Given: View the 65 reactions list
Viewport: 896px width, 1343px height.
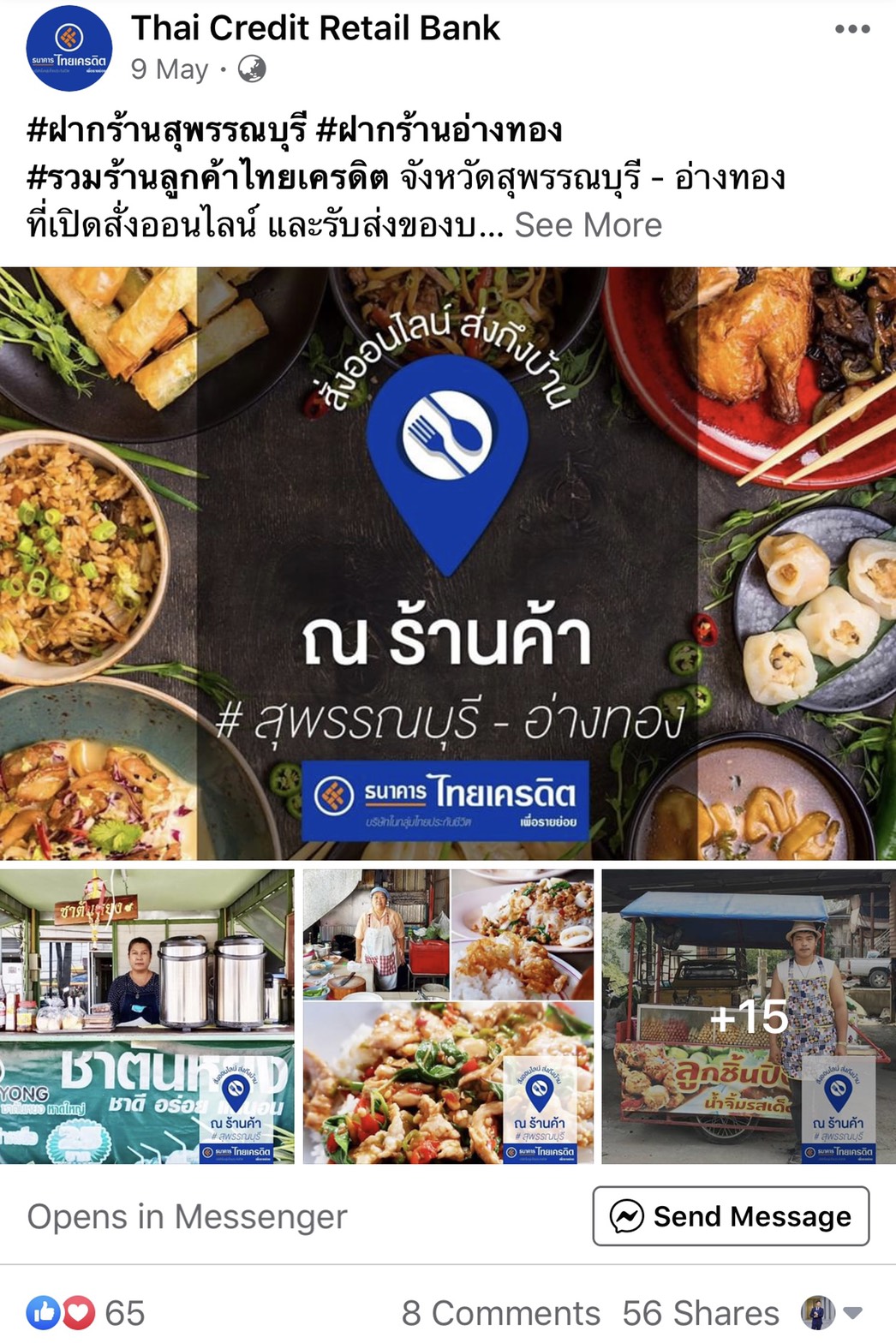Looking at the screenshot, I should pyautogui.click(x=86, y=1312).
